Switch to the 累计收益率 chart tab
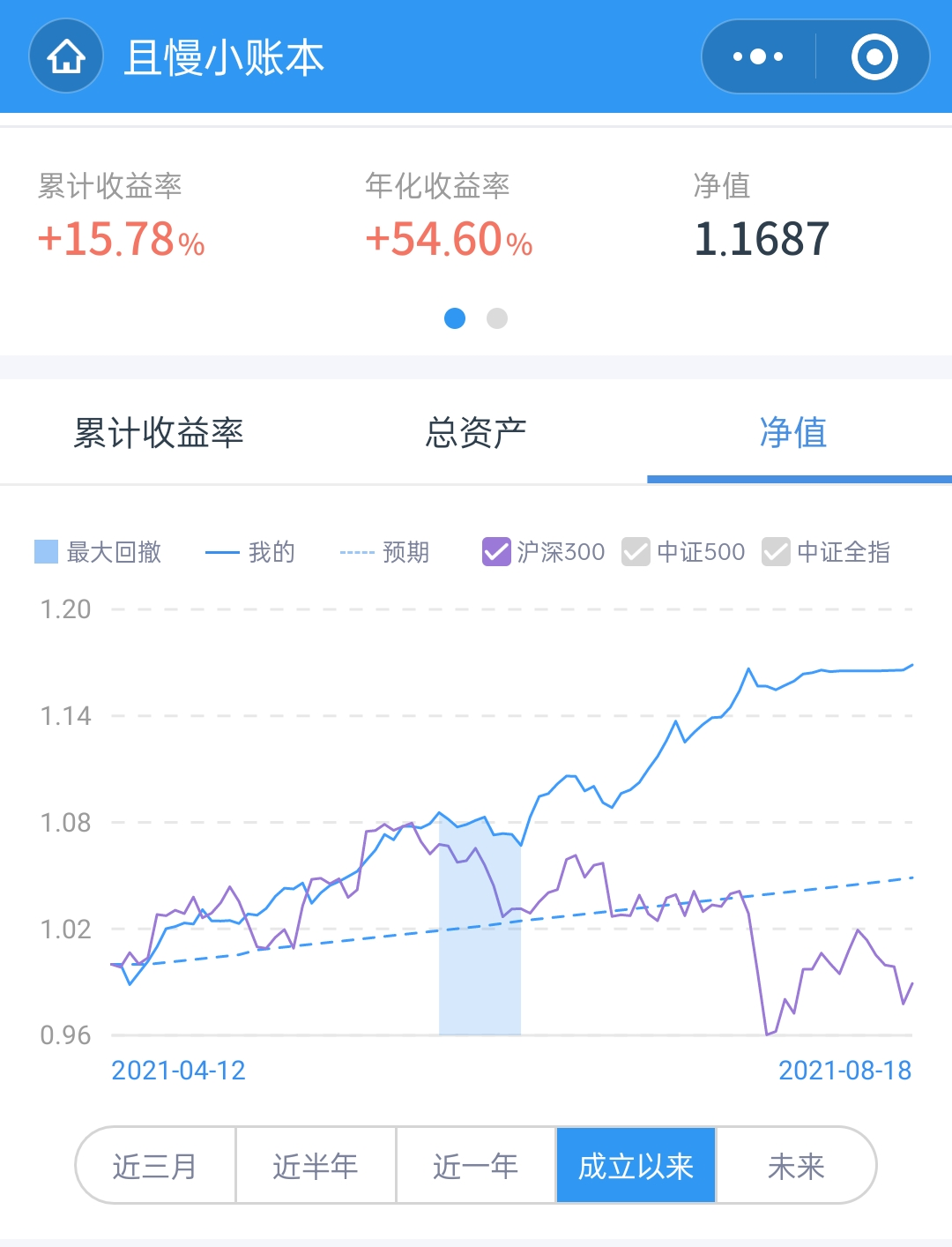 pyautogui.click(x=159, y=433)
